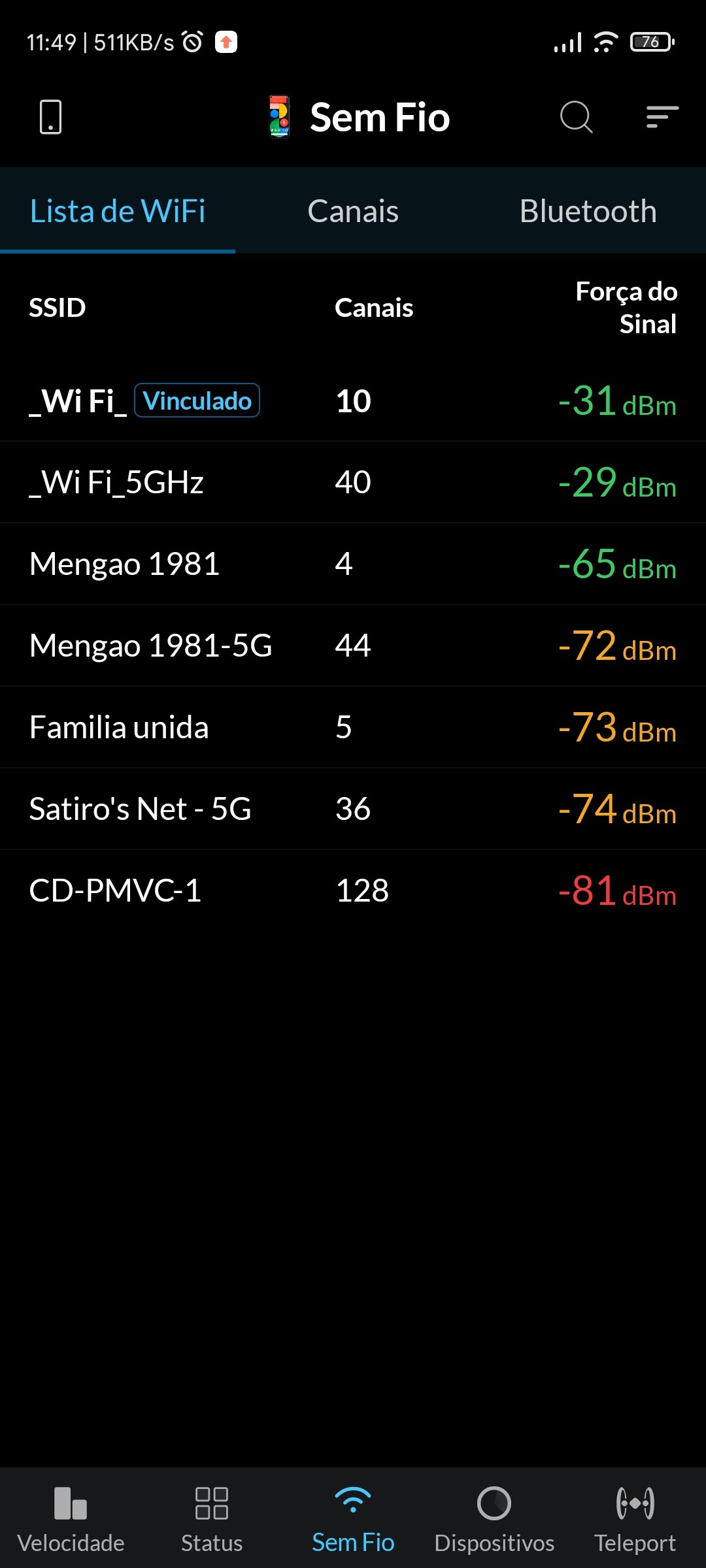Open the Mengao 1981-5G network
Viewport: 706px width, 1568px height.
pos(353,645)
